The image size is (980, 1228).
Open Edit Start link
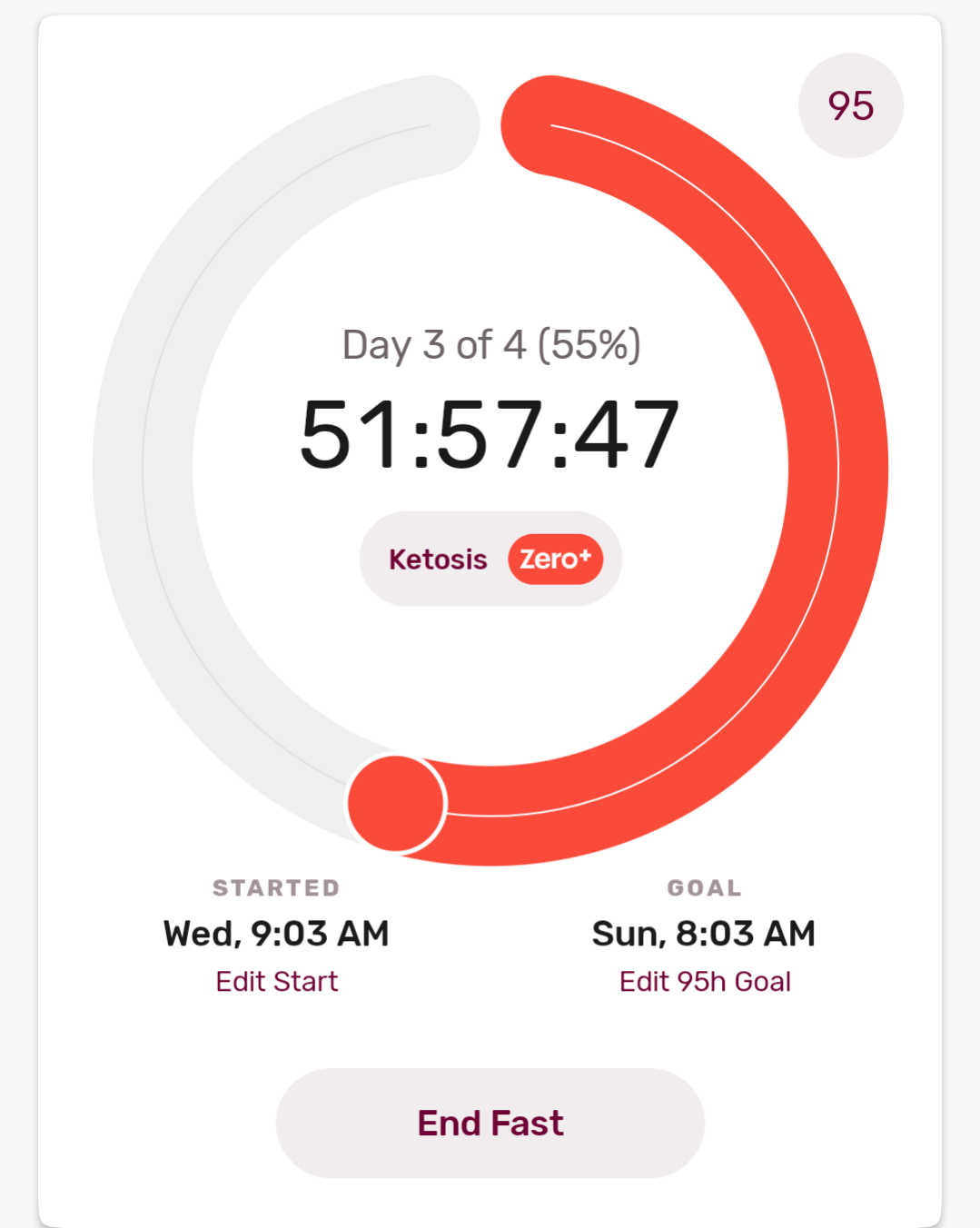[277, 981]
